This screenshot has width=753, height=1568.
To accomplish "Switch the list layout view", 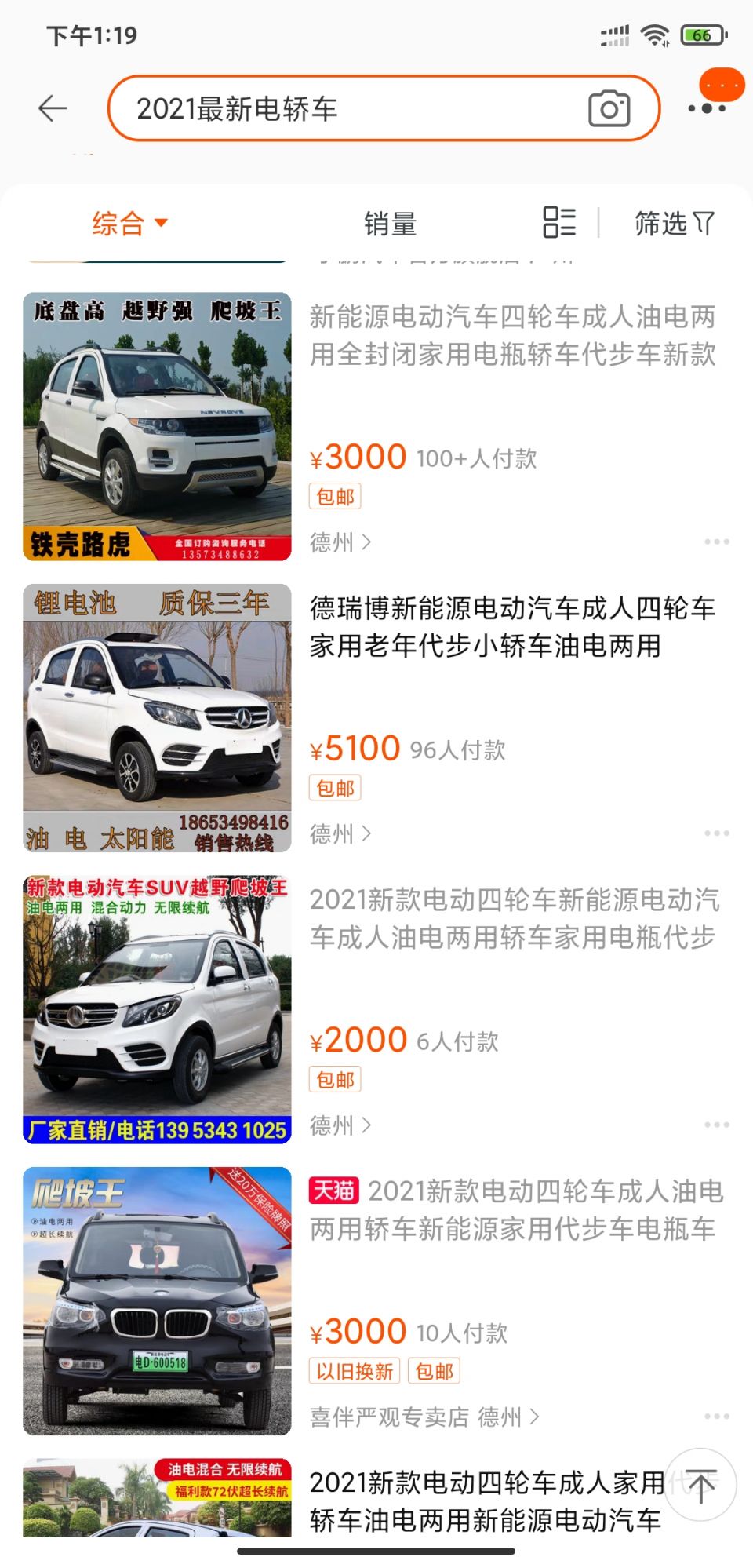I will (559, 222).
